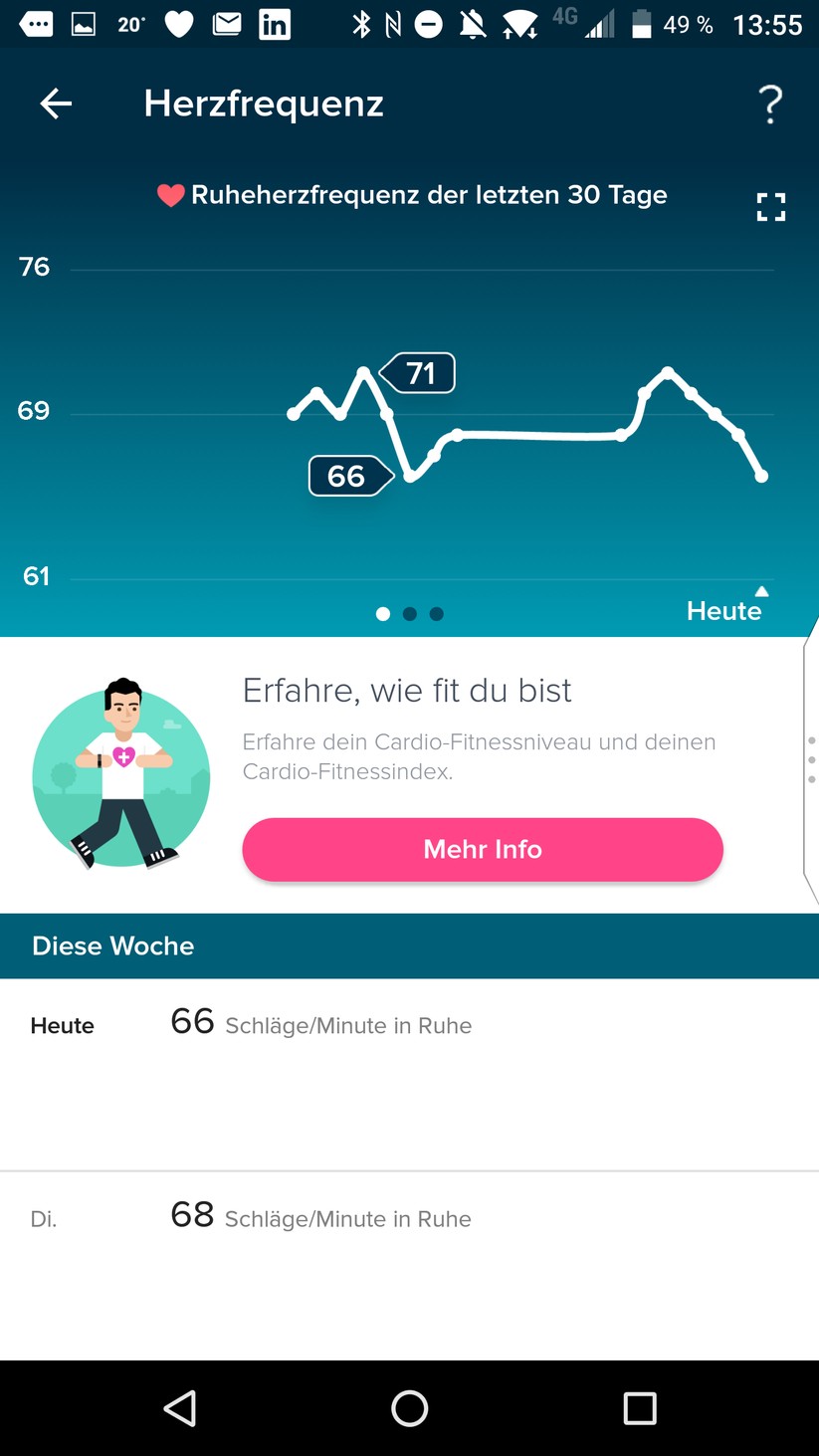Screen dimensions: 819x1456
Task: Go back from Herzfrequenz screen
Action: coord(56,104)
